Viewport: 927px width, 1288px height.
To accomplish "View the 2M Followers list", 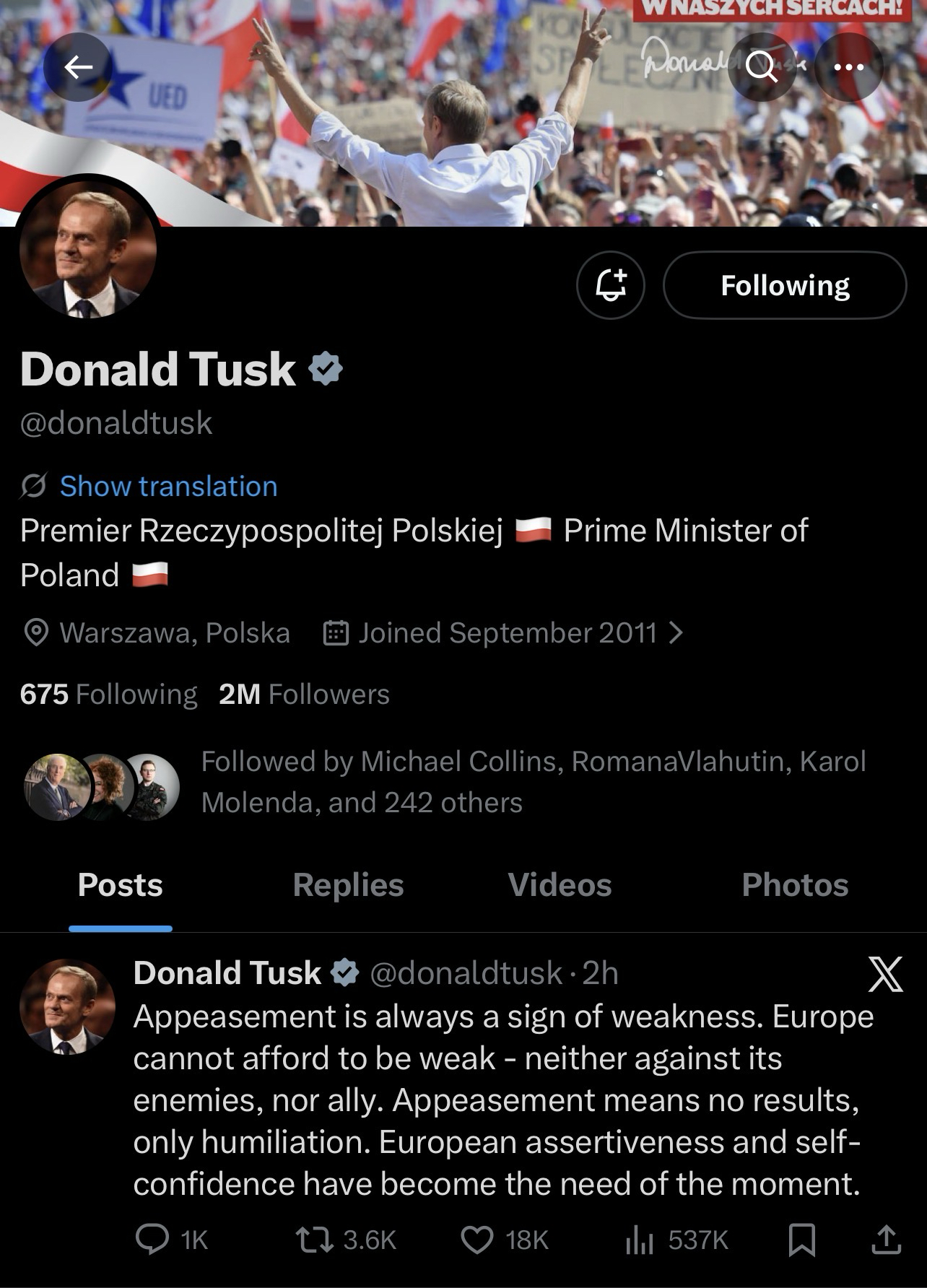I will 304,694.
